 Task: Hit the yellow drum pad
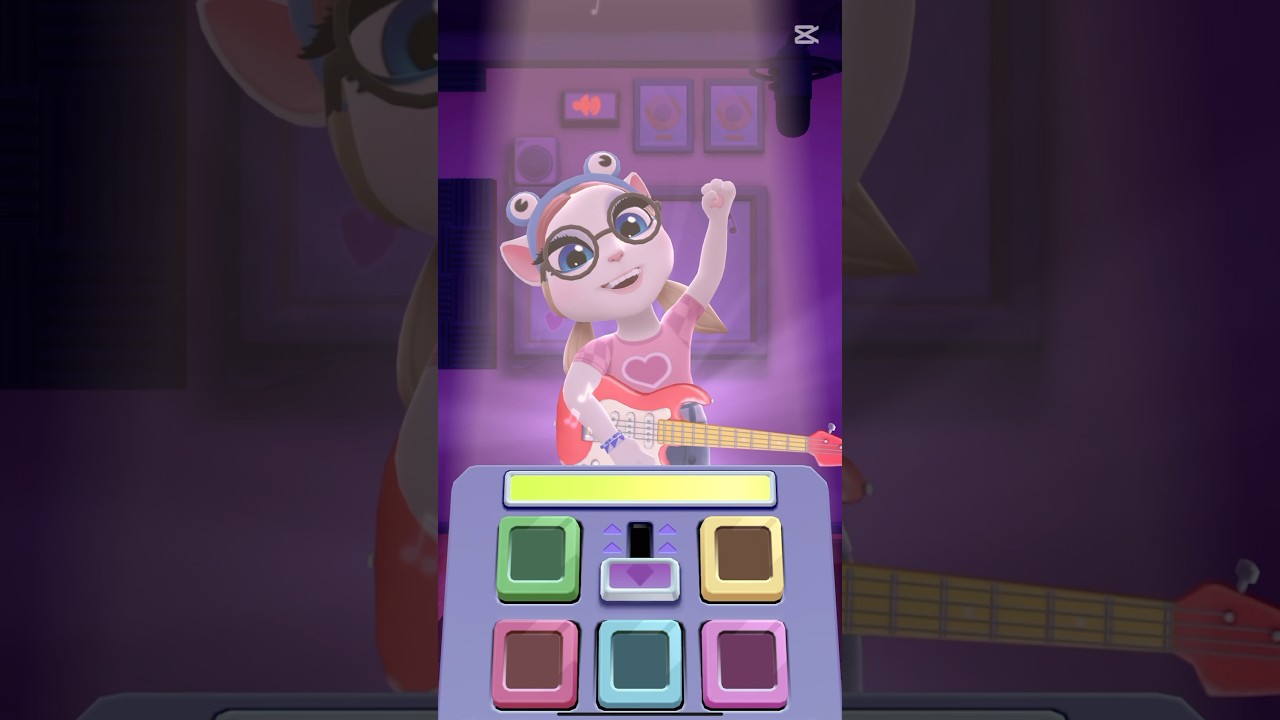click(x=741, y=556)
